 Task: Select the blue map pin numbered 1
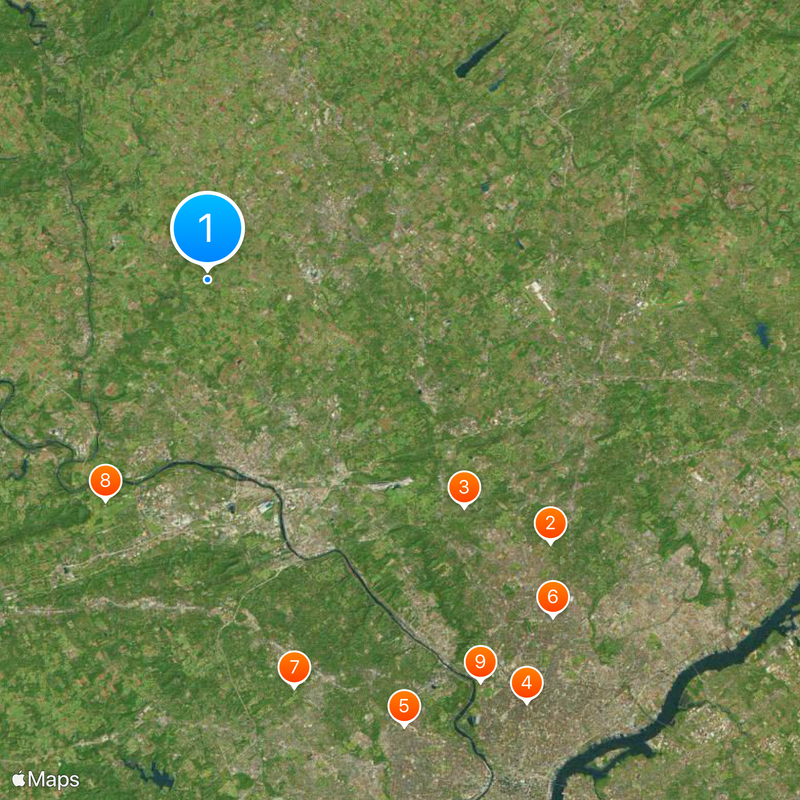point(207,229)
